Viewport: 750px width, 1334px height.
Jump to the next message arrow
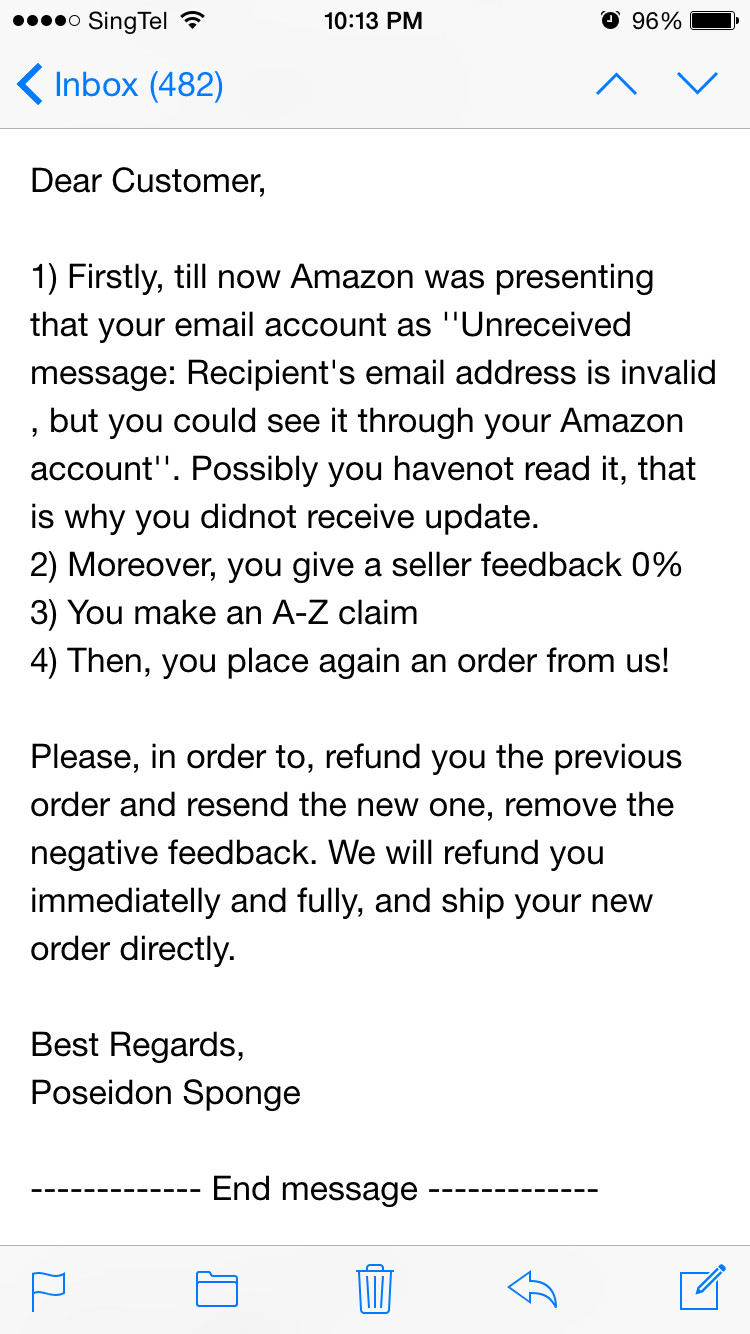point(697,84)
